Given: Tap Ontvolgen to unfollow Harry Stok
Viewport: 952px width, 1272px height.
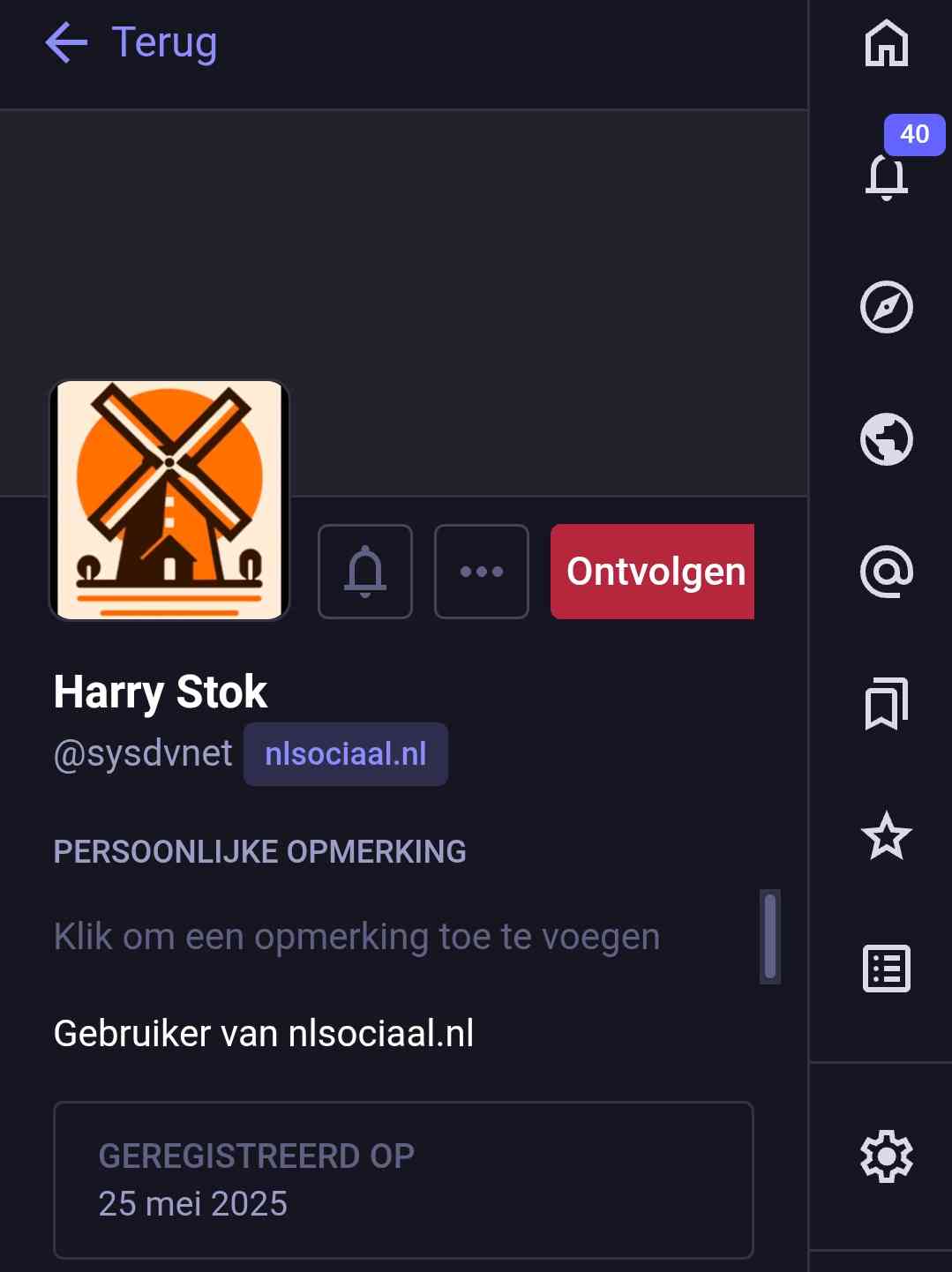Looking at the screenshot, I should point(653,572).
